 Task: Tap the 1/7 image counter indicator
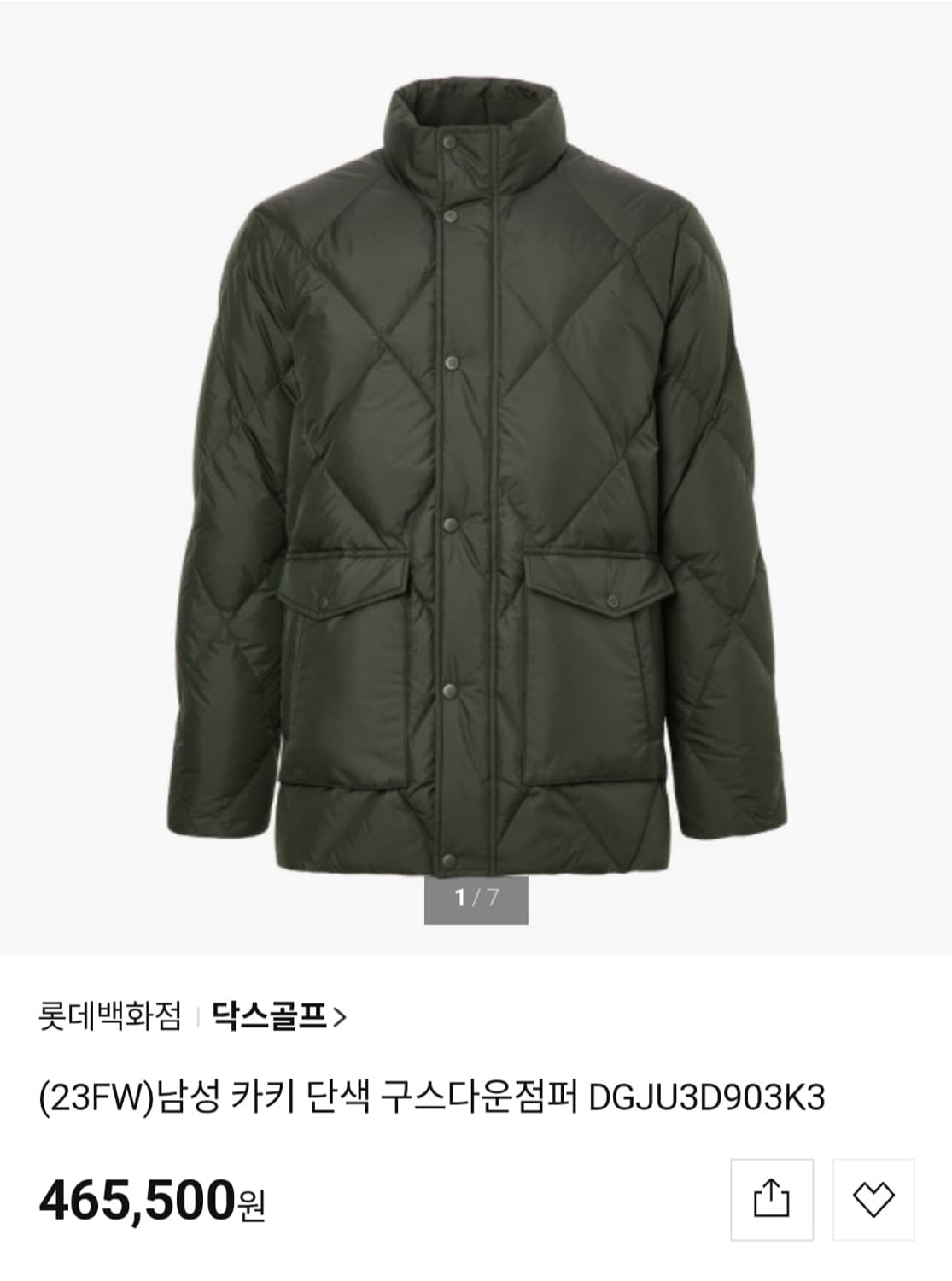pyautogui.click(x=476, y=898)
